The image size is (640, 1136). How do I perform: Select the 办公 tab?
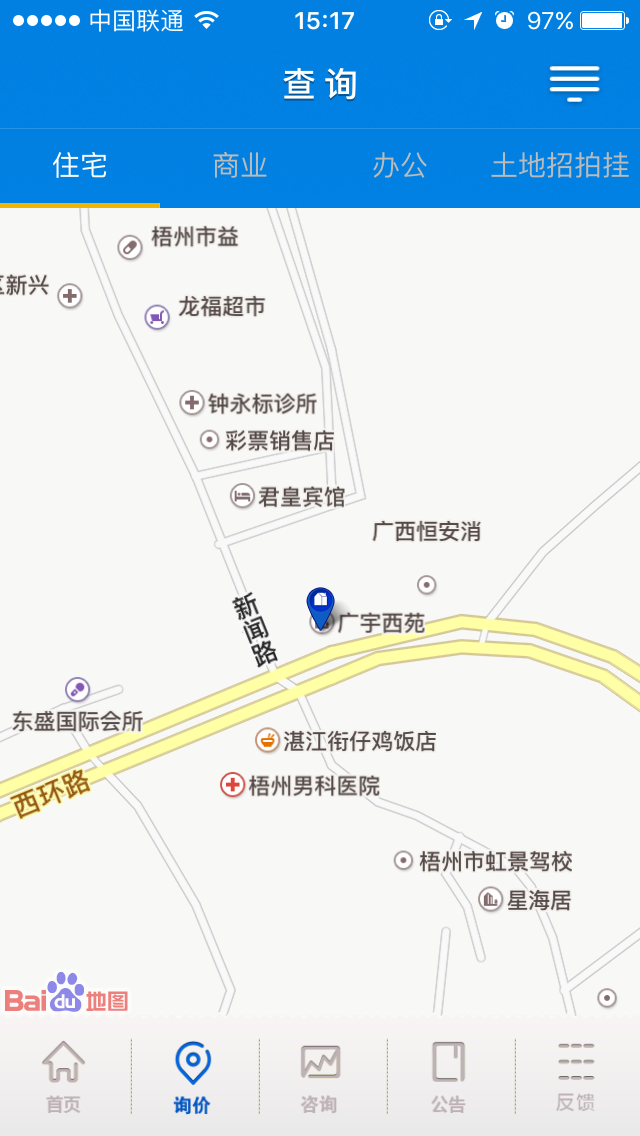point(400,166)
